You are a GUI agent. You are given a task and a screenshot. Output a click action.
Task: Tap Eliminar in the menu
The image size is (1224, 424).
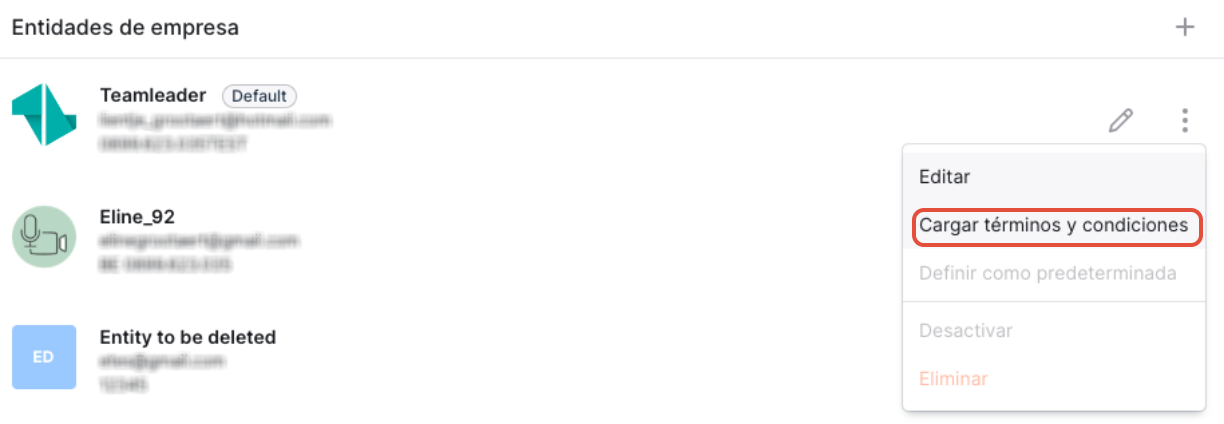952,379
